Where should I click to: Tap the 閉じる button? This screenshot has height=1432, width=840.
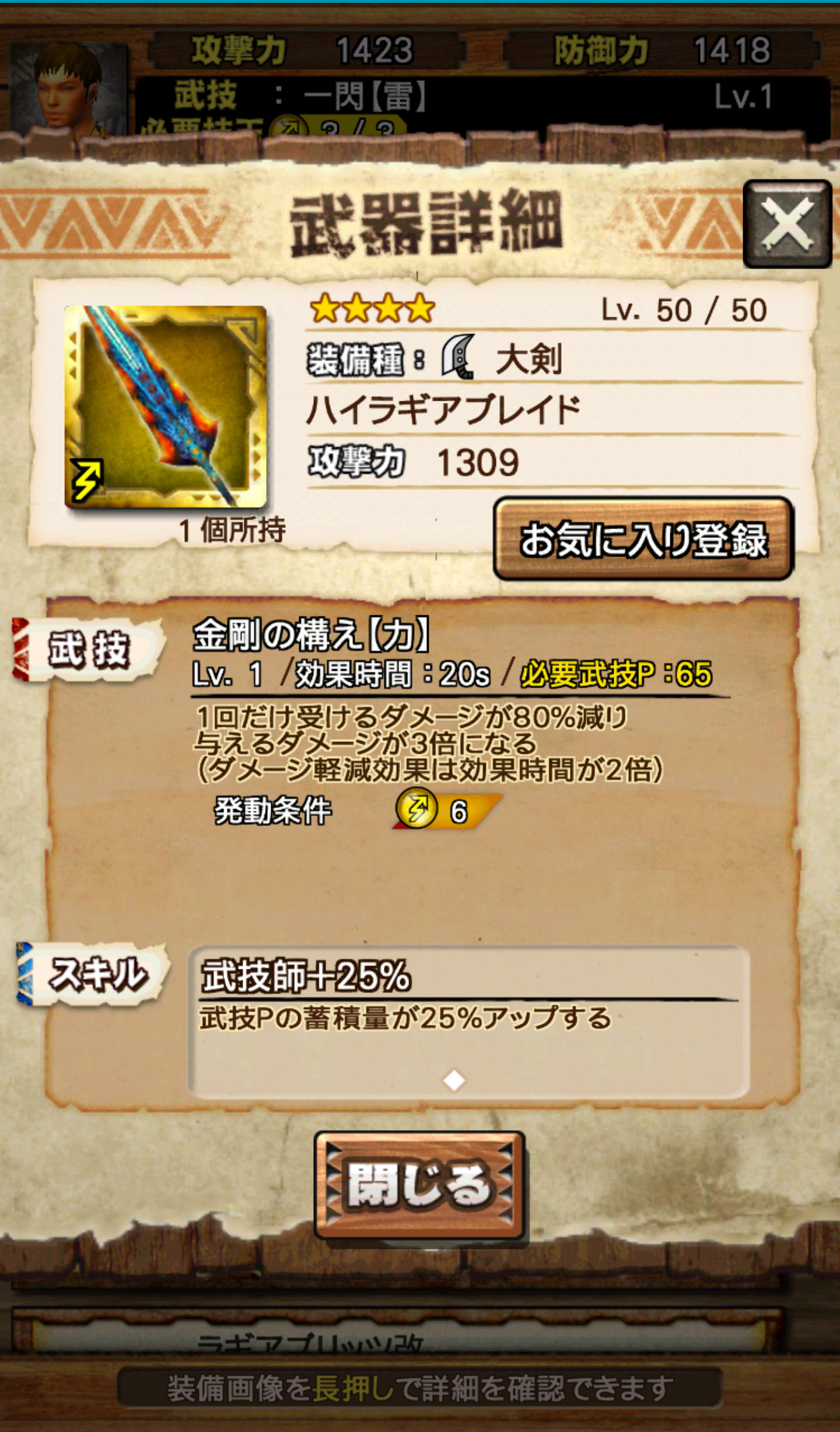[419, 1185]
